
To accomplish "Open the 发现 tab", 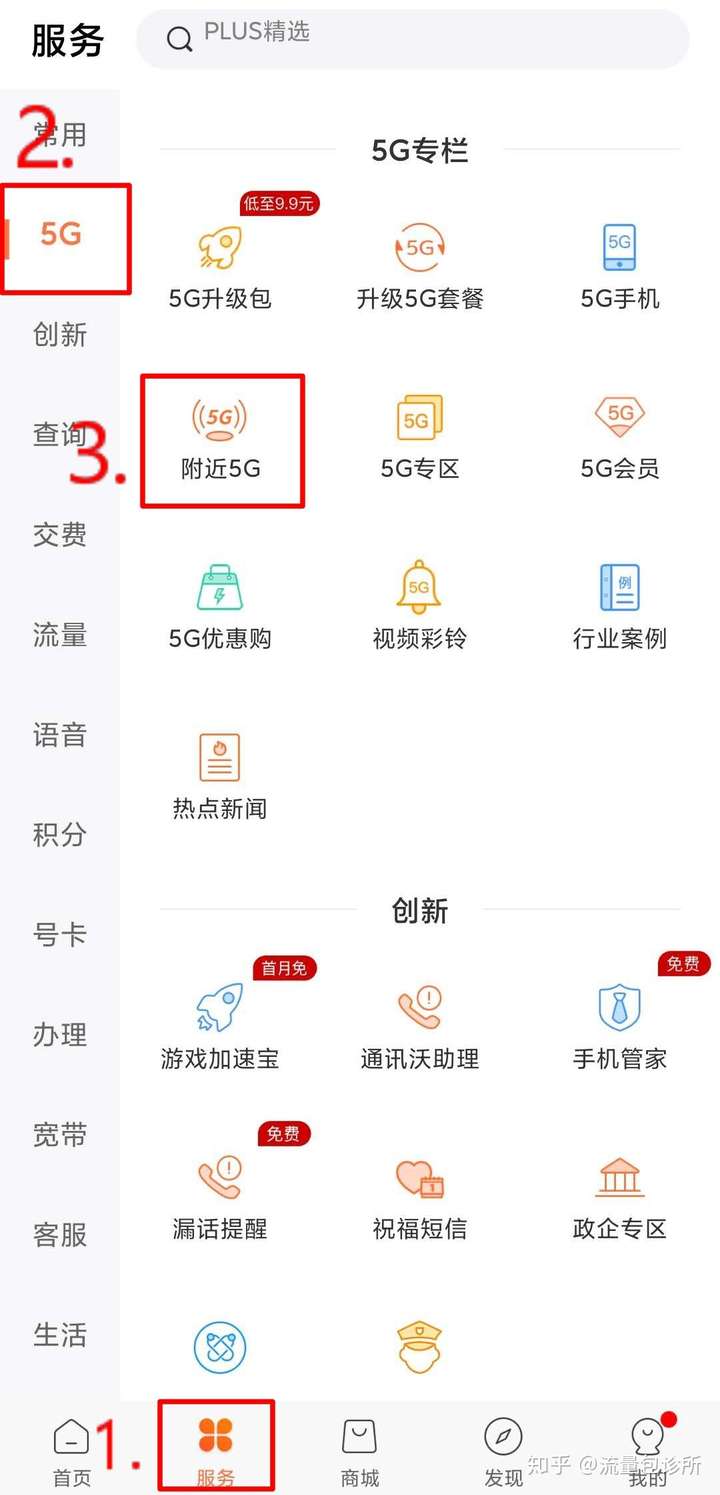I will pyautogui.click(x=503, y=1452).
